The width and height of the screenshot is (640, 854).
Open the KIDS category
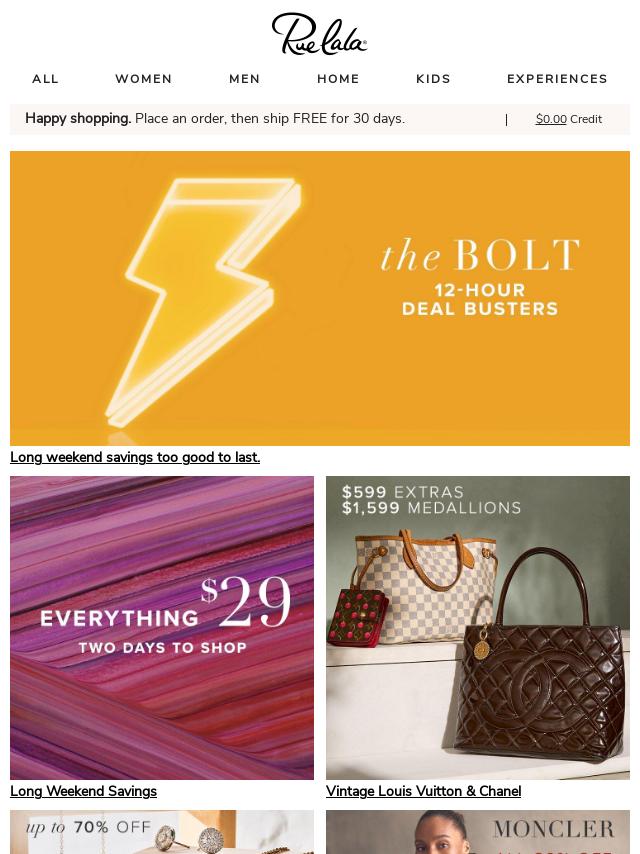tap(433, 79)
